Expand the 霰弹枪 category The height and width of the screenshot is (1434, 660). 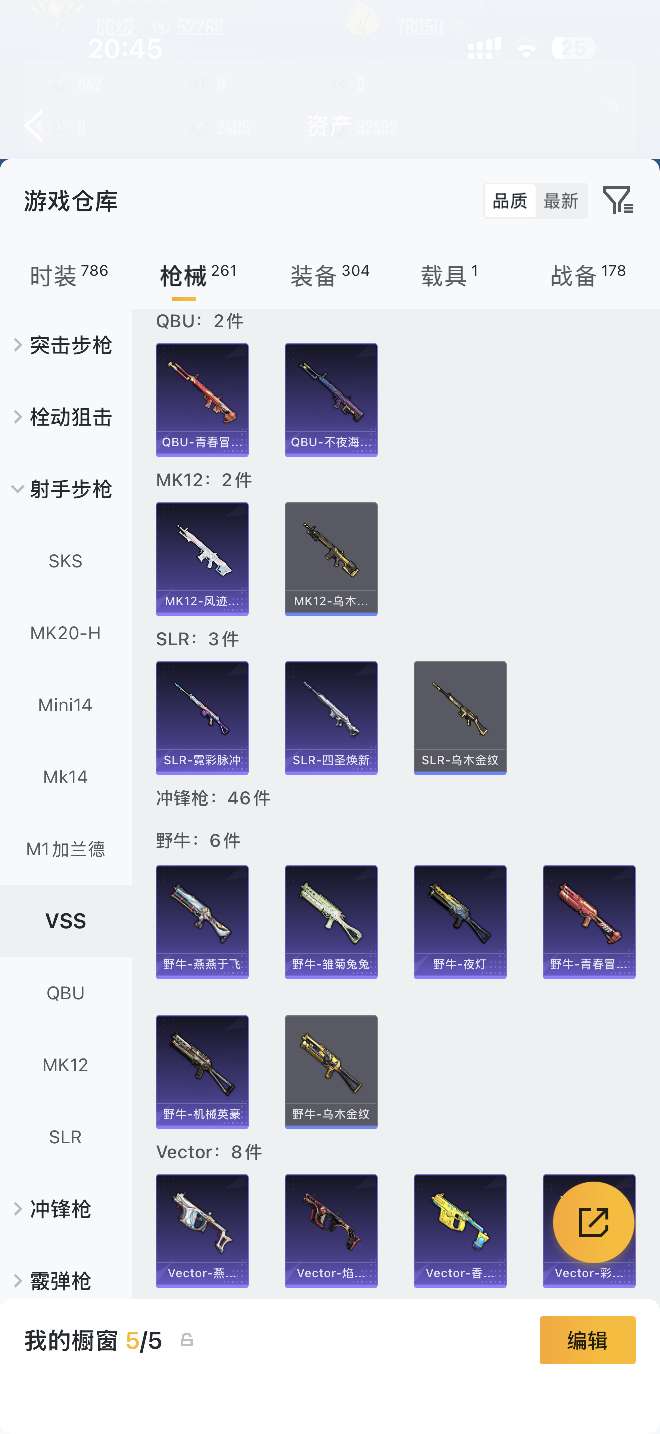pyautogui.click(x=66, y=1281)
